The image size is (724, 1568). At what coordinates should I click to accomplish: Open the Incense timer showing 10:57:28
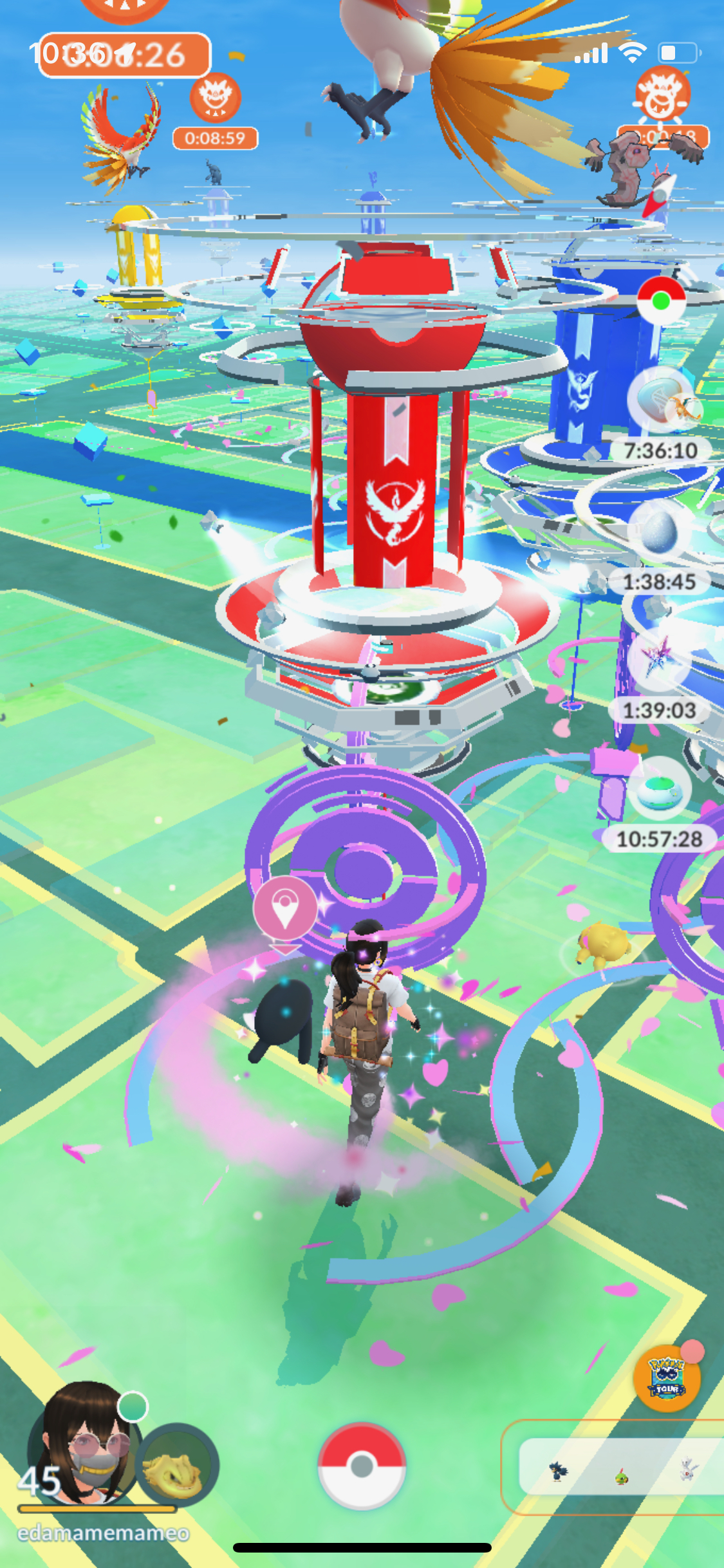[x=659, y=792]
